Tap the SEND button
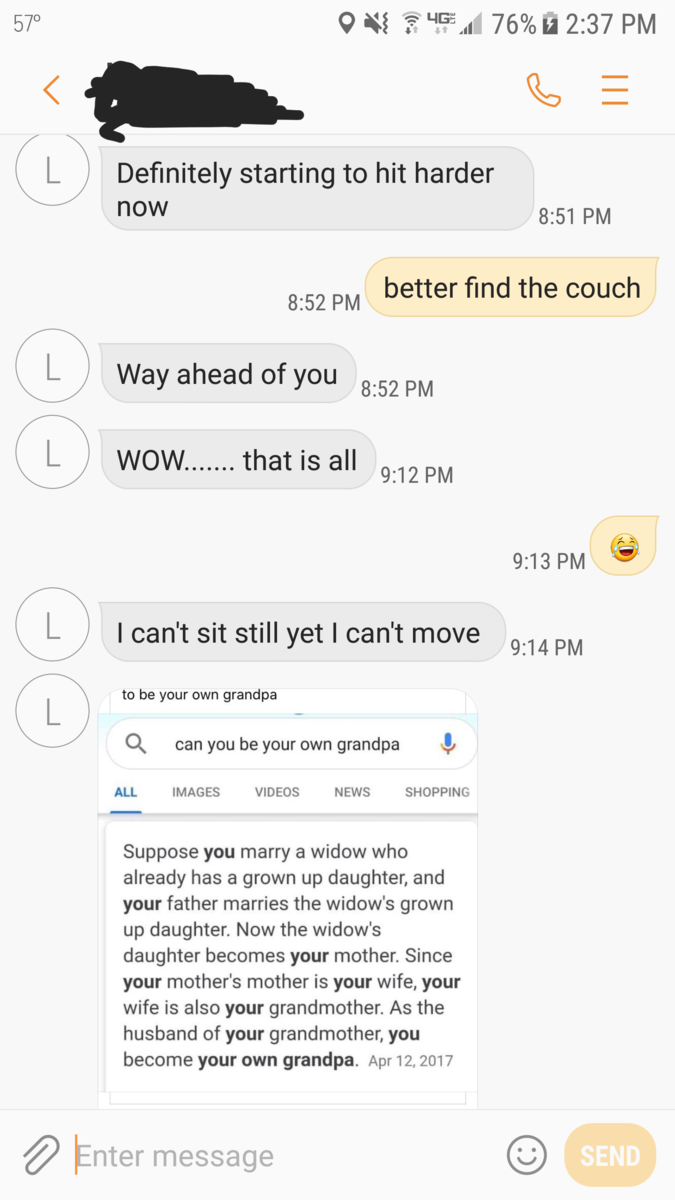 coord(610,1156)
